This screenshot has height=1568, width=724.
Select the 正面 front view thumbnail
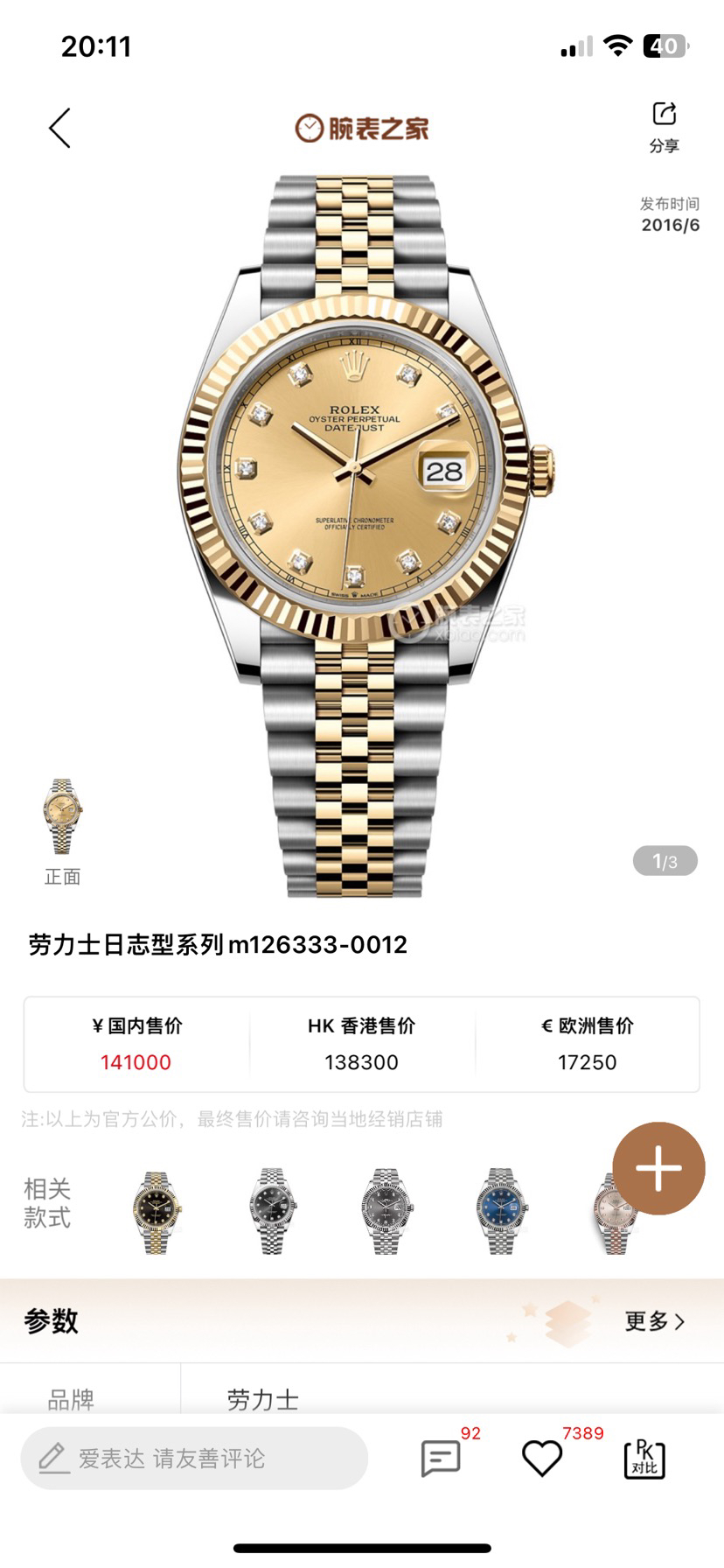pyautogui.click(x=63, y=817)
